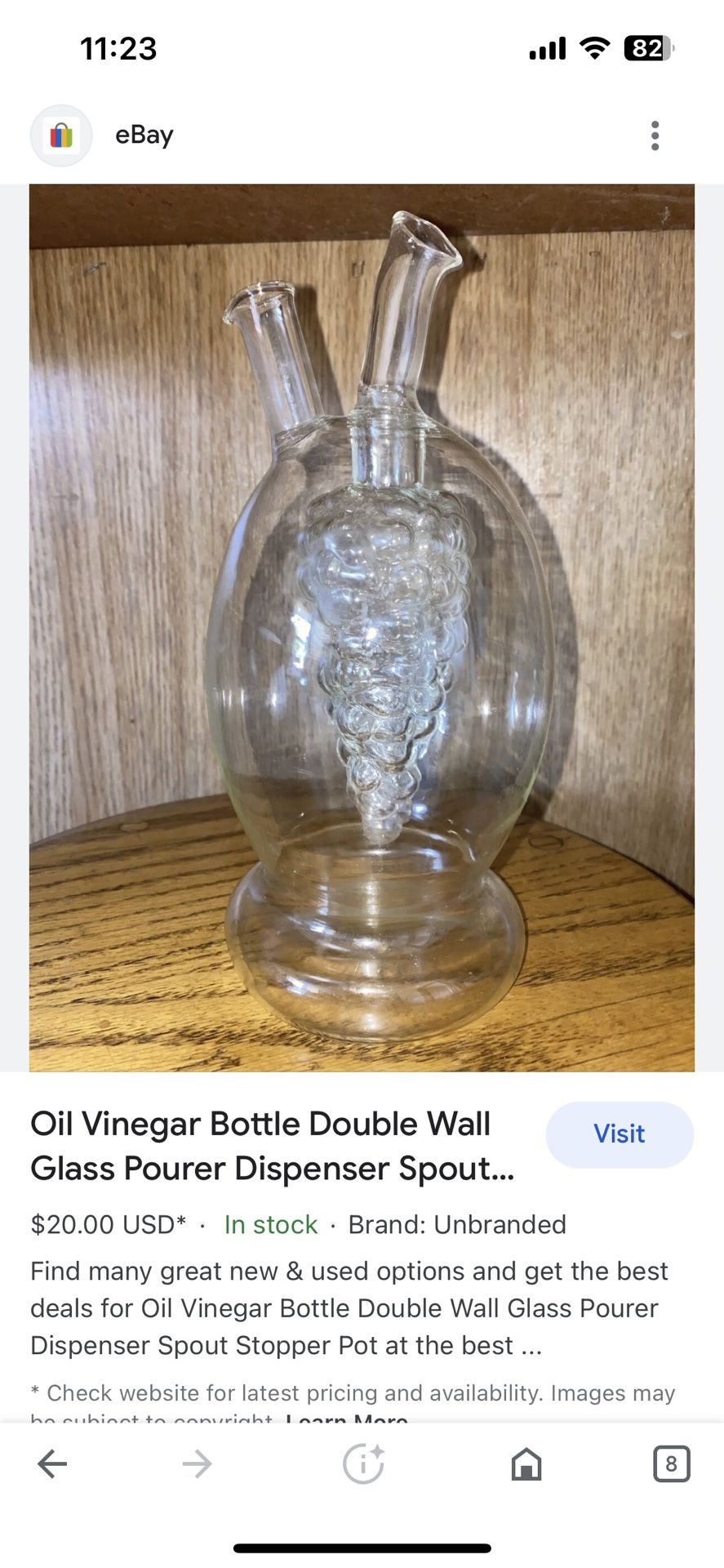Tap the Wi-Fi indicator in the status bar

point(597,48)
